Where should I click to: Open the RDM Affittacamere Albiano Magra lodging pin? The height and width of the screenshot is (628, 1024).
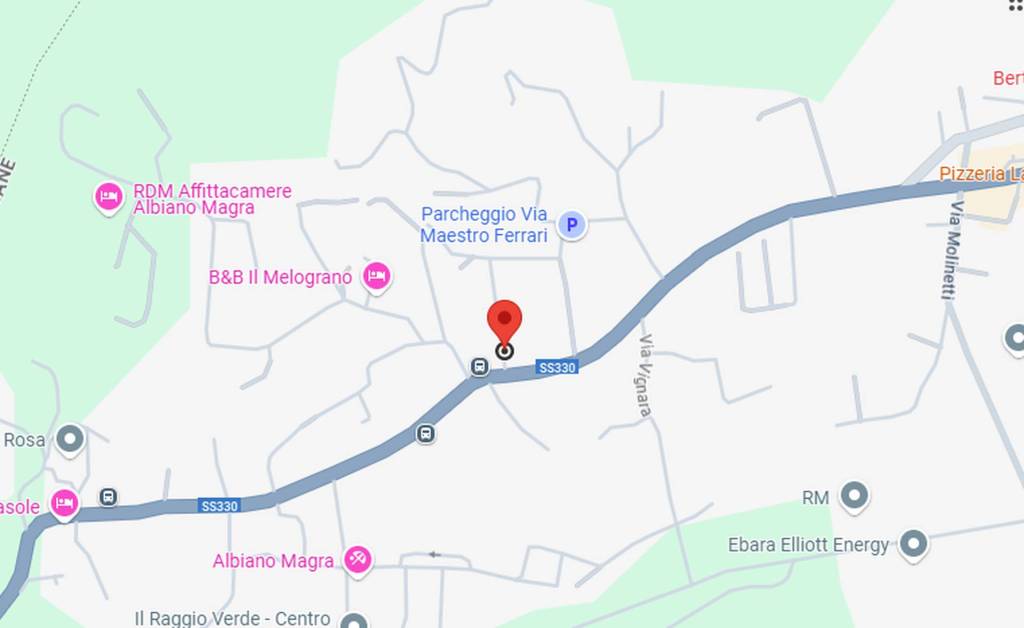108,197
